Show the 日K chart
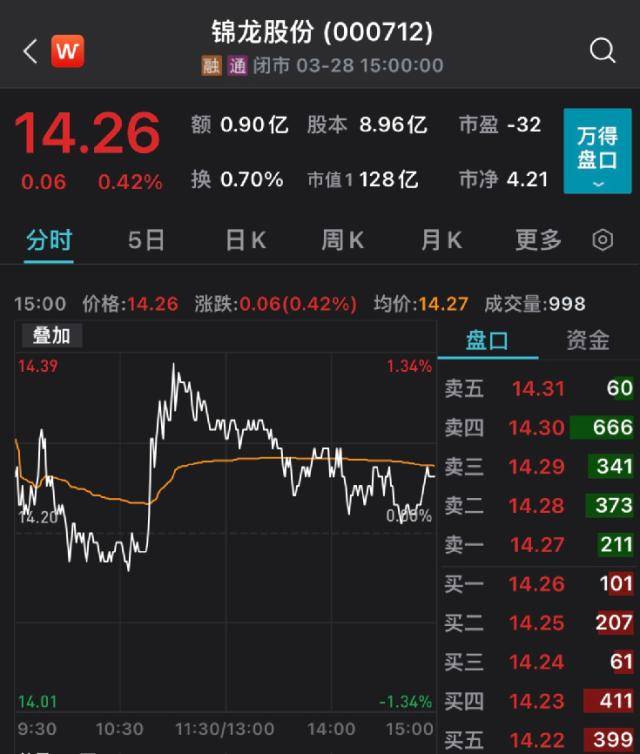 point(245,240)
